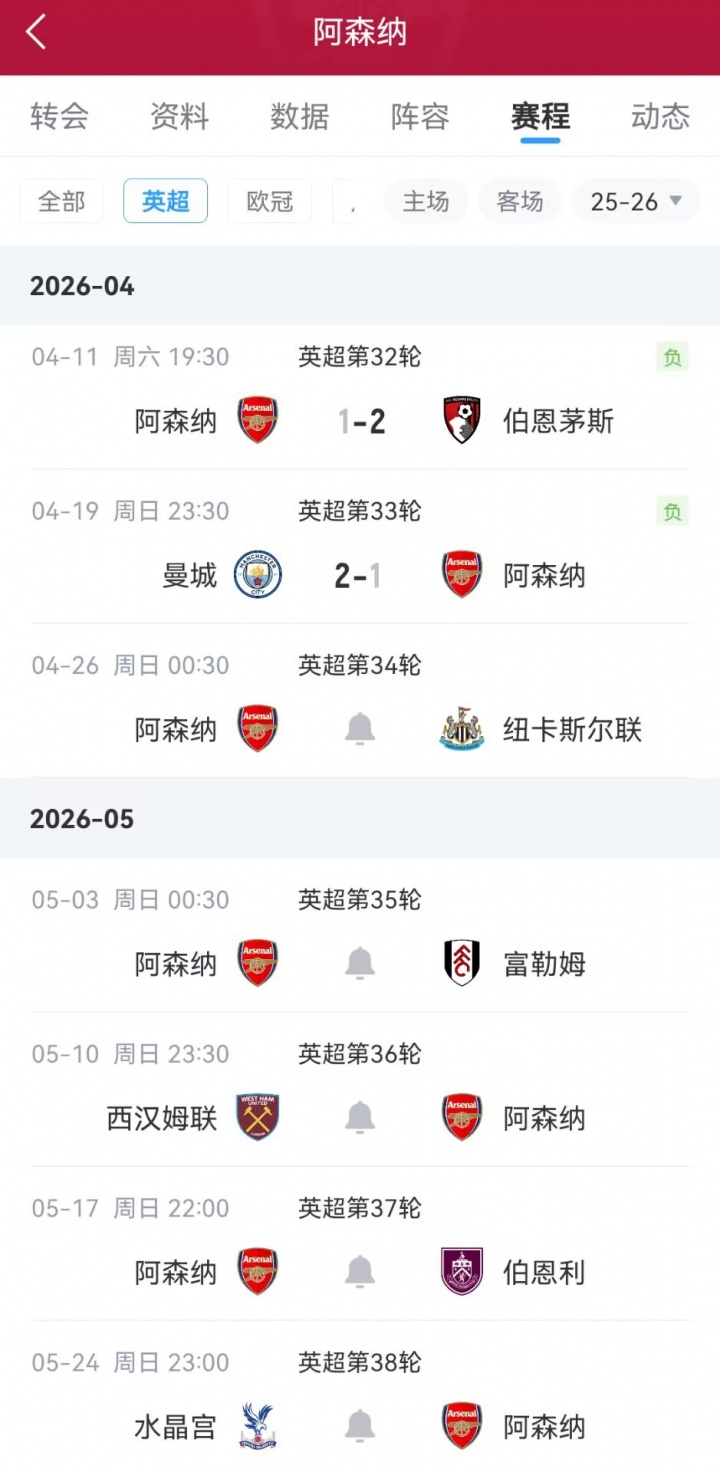Select the 英超 filter chip
The image size is (720, 1472).
[166, 201]
